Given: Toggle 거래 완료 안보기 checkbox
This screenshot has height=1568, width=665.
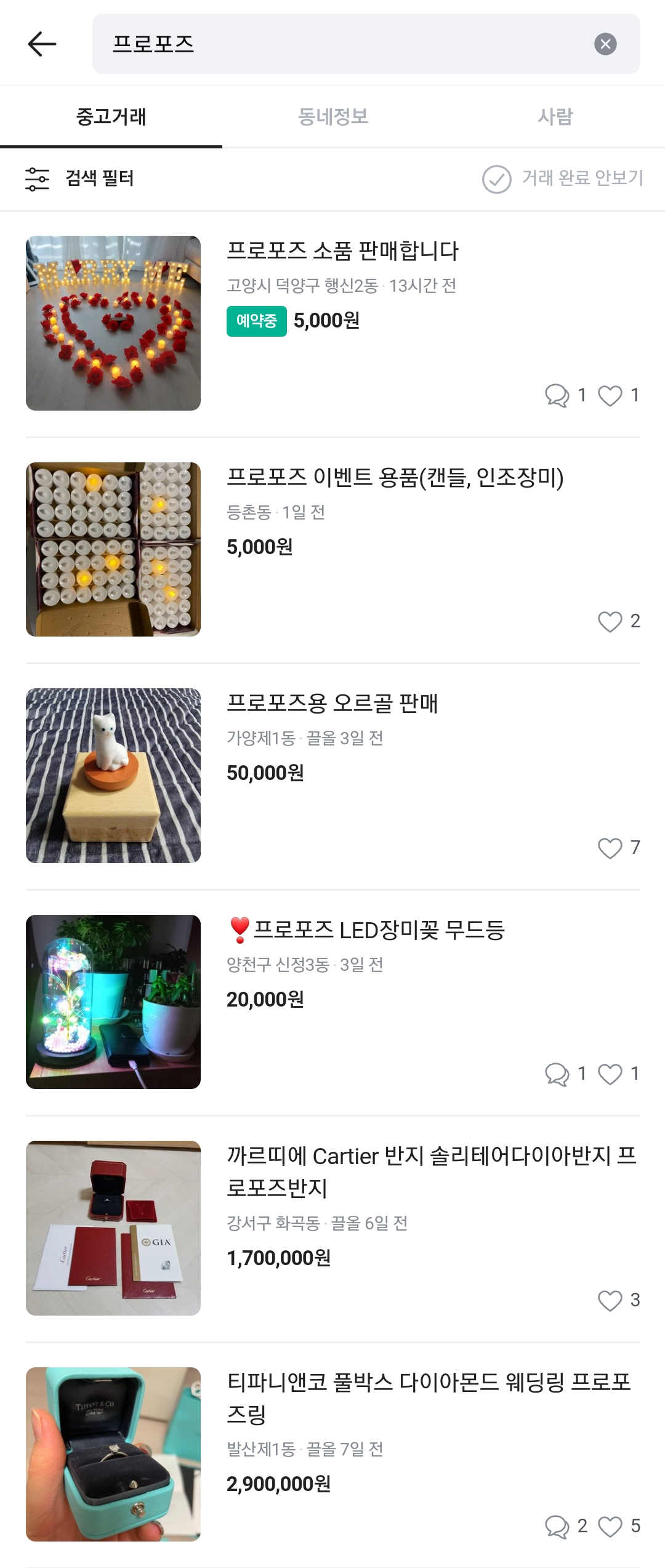Looking at the screenshot, I should tap(497, 179).
